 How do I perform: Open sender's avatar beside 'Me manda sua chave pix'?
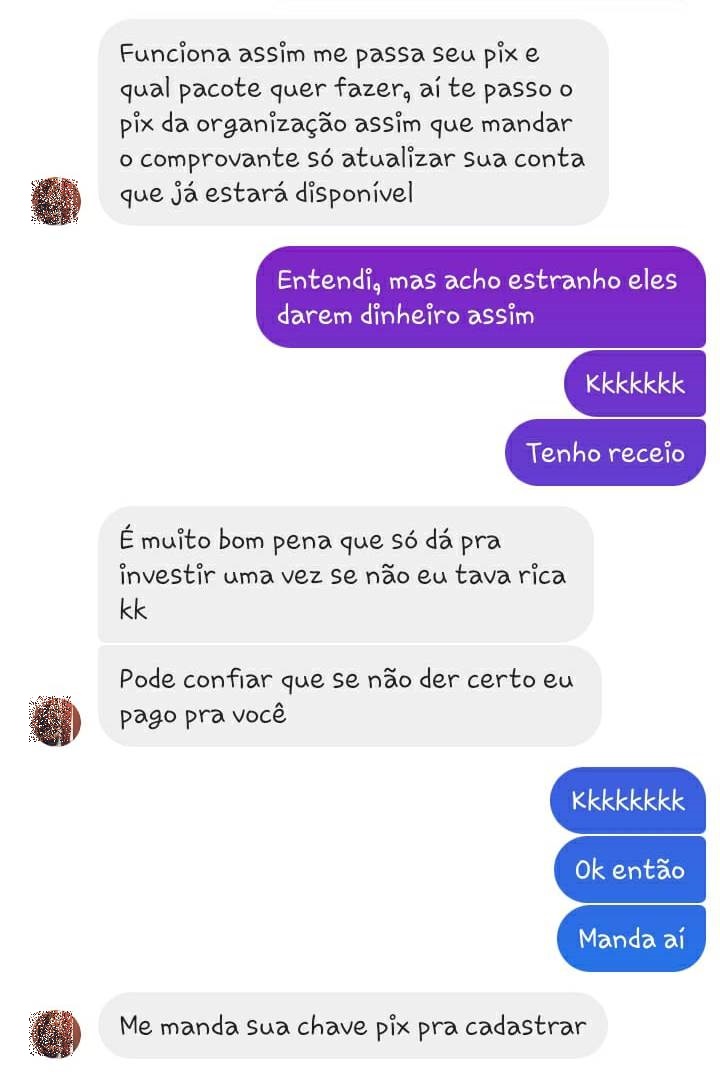click(x=56, y=1032)
